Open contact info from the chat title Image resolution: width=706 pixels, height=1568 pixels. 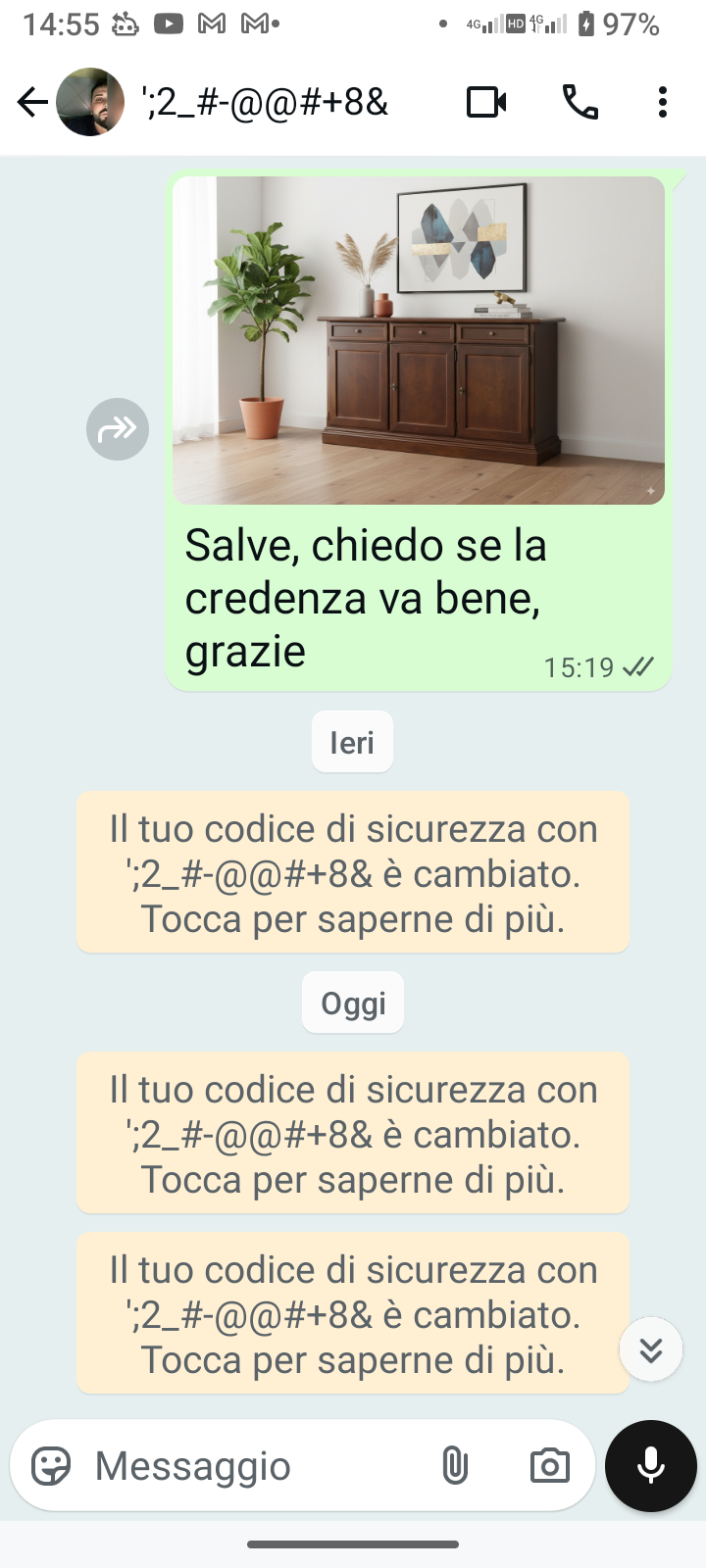265,102
